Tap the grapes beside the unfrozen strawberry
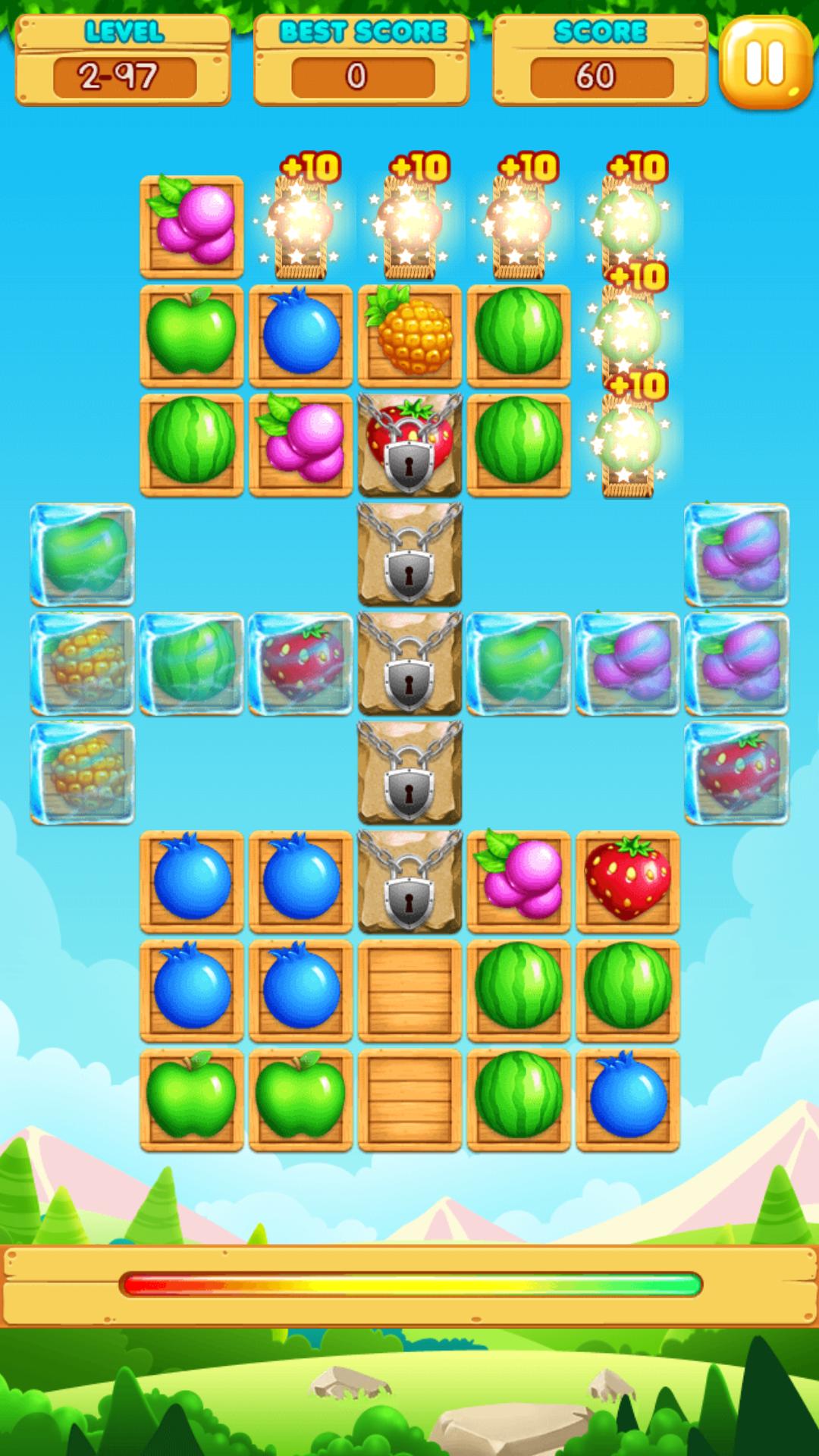819x1456 pixels. [519, 881]
